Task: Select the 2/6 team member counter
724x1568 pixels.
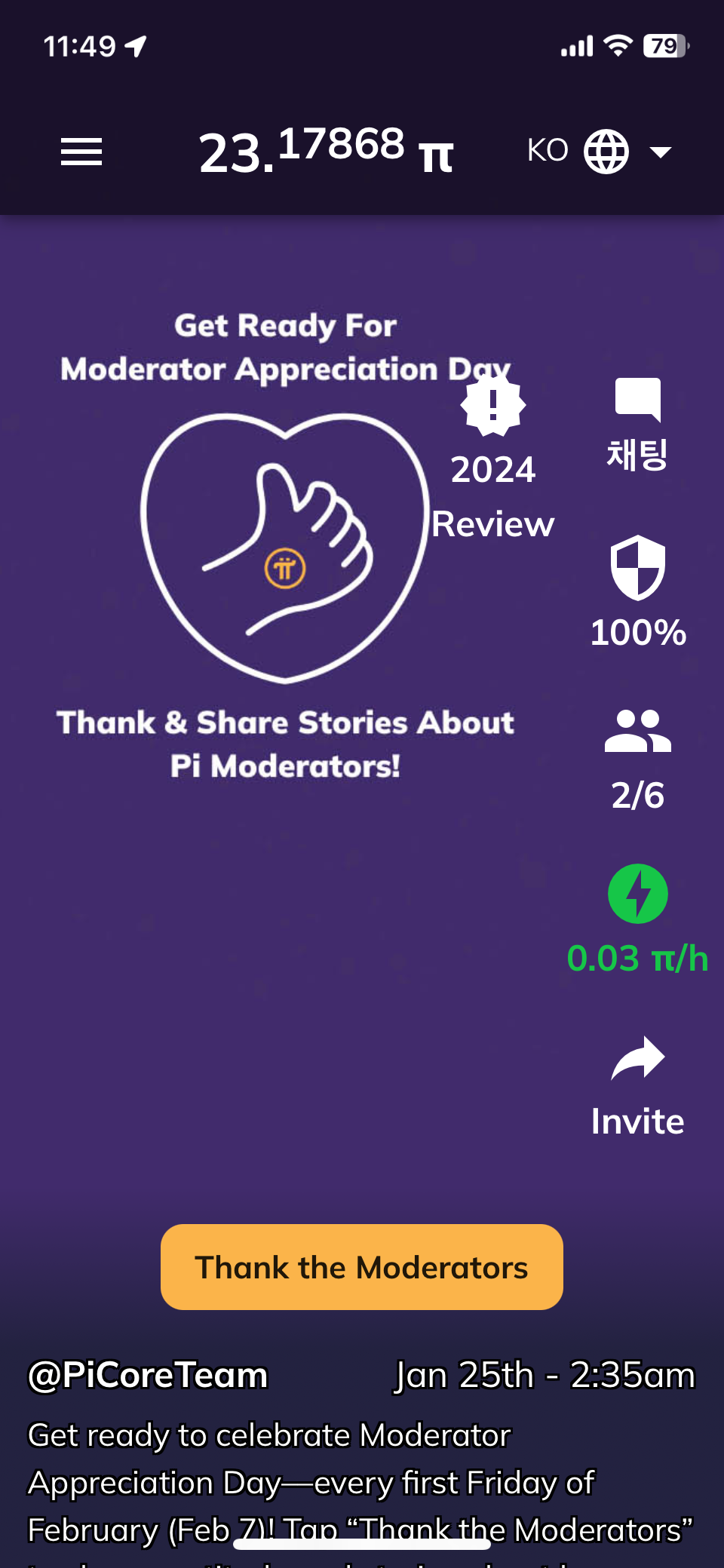Action: [637, 793]
